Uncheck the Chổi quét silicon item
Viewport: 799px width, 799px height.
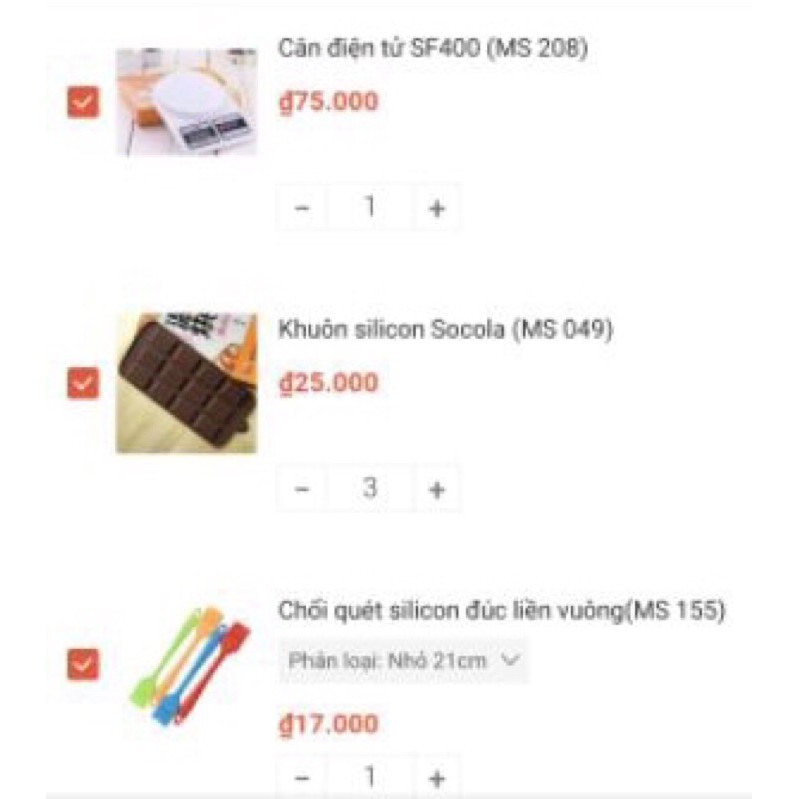[83, 664]
